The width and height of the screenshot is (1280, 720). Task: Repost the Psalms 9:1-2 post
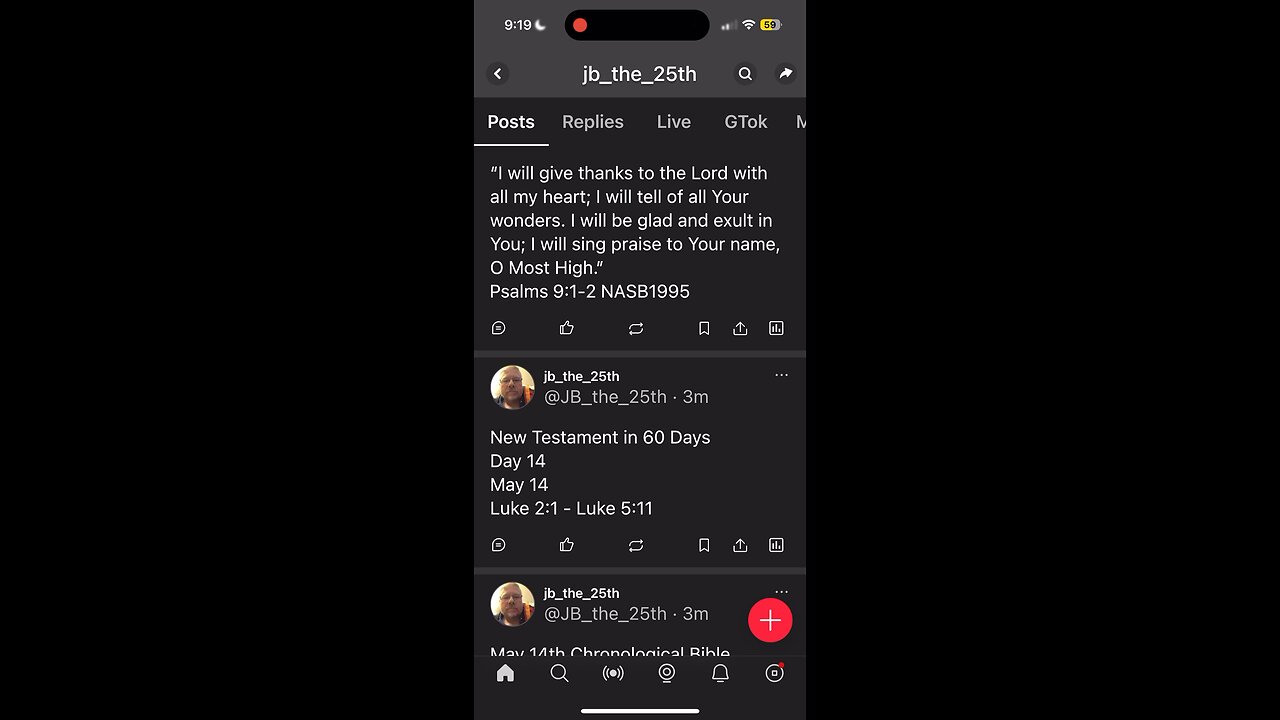(636, 328)
